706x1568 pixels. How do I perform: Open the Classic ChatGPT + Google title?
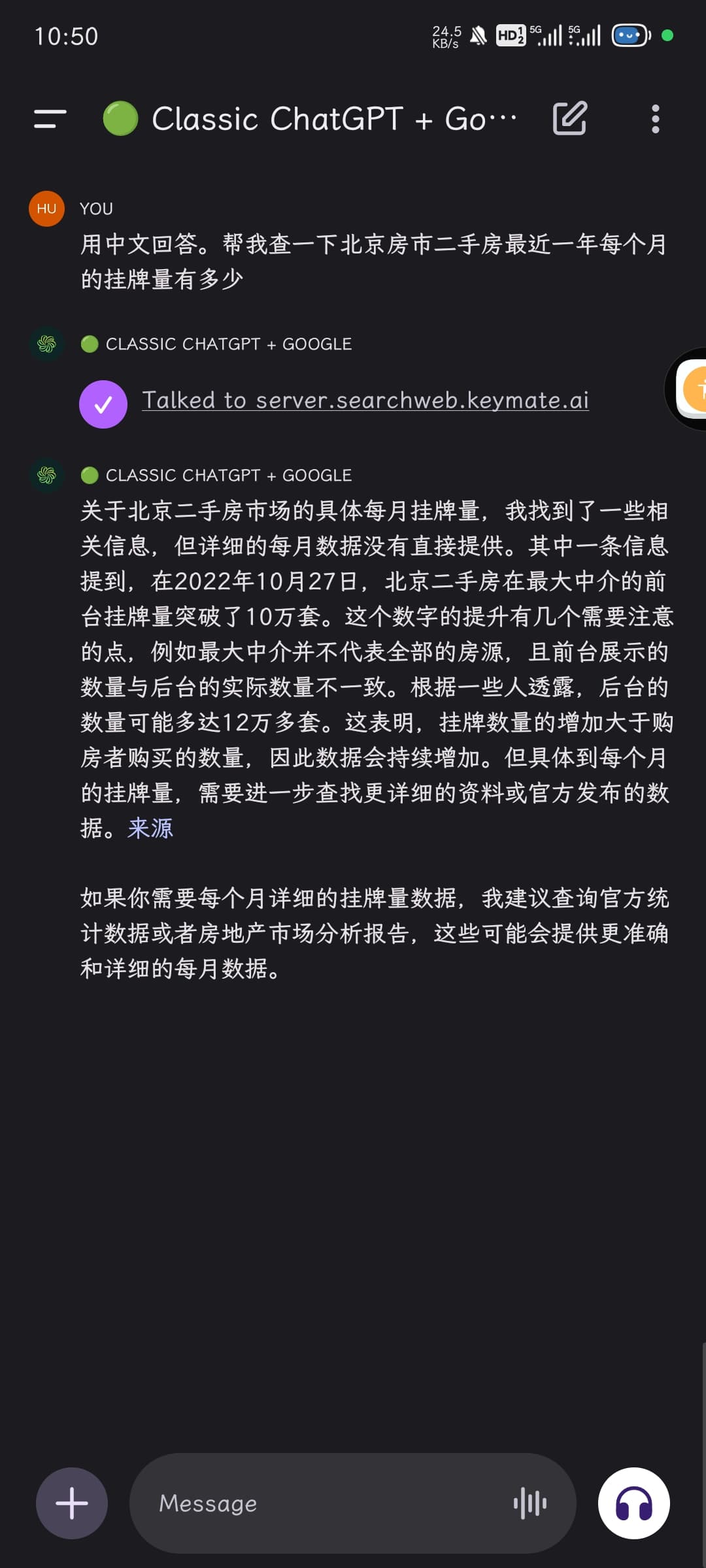[310, 119]
